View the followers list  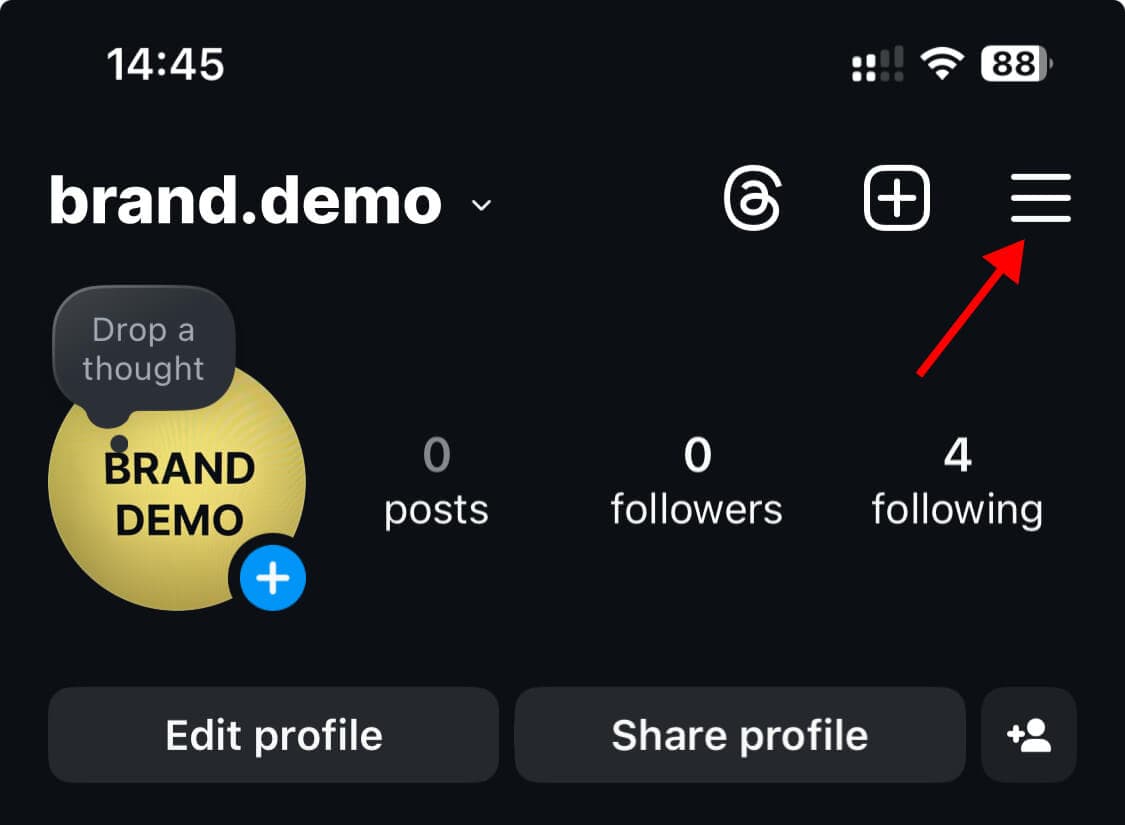(696, 482)
